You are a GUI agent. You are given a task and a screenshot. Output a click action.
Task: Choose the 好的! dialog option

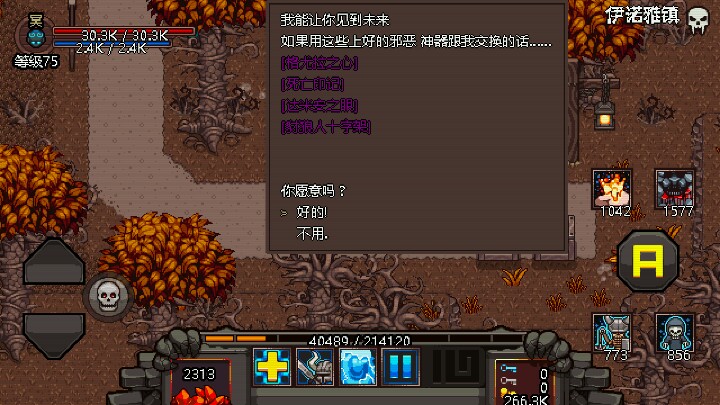click(x=312, y=212)
